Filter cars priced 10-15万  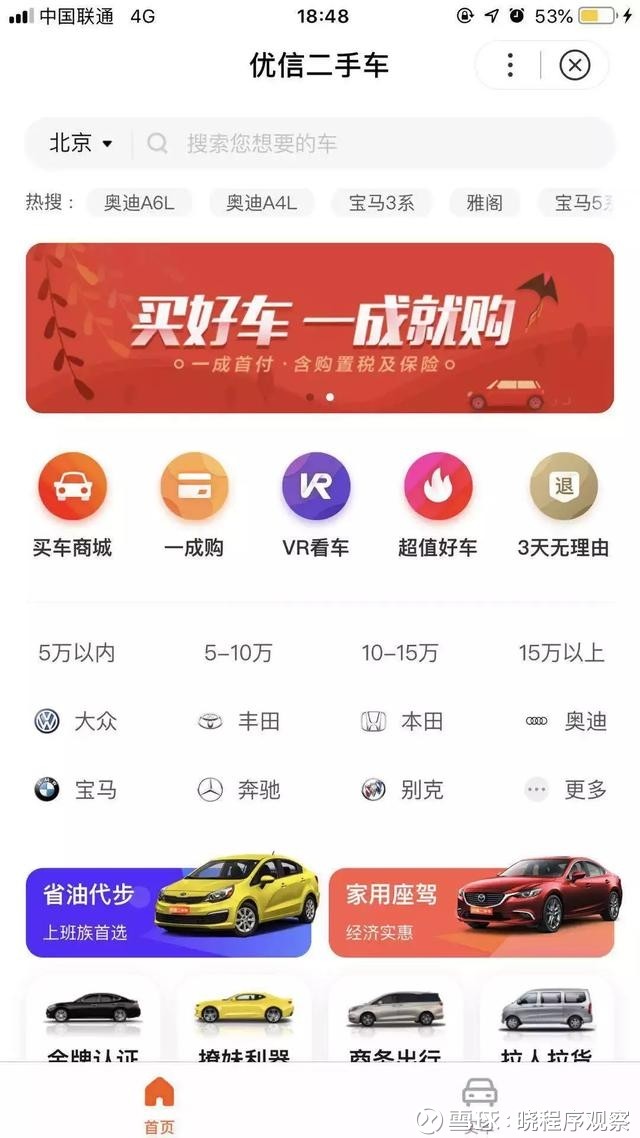(400, 653)
